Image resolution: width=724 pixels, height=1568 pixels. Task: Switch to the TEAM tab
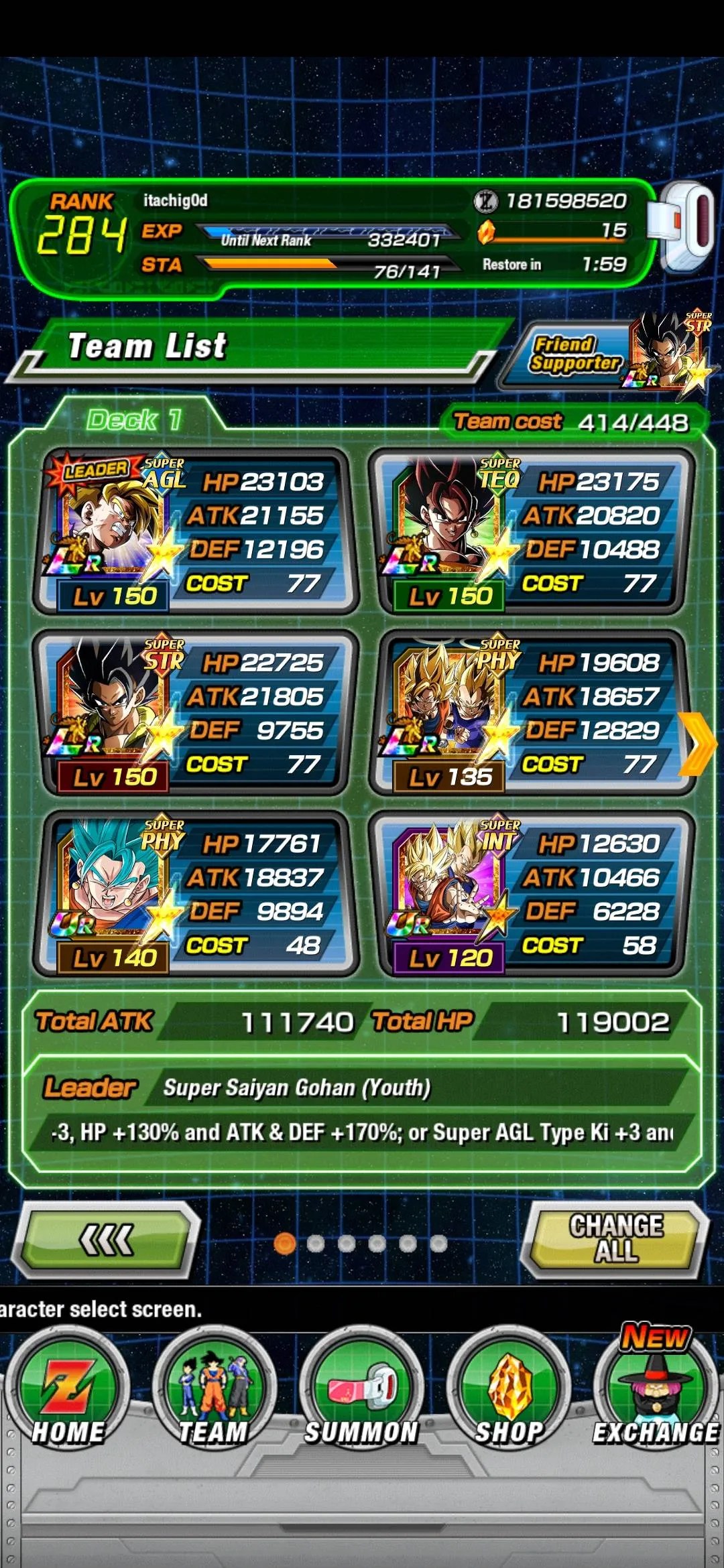point(215,1394)
